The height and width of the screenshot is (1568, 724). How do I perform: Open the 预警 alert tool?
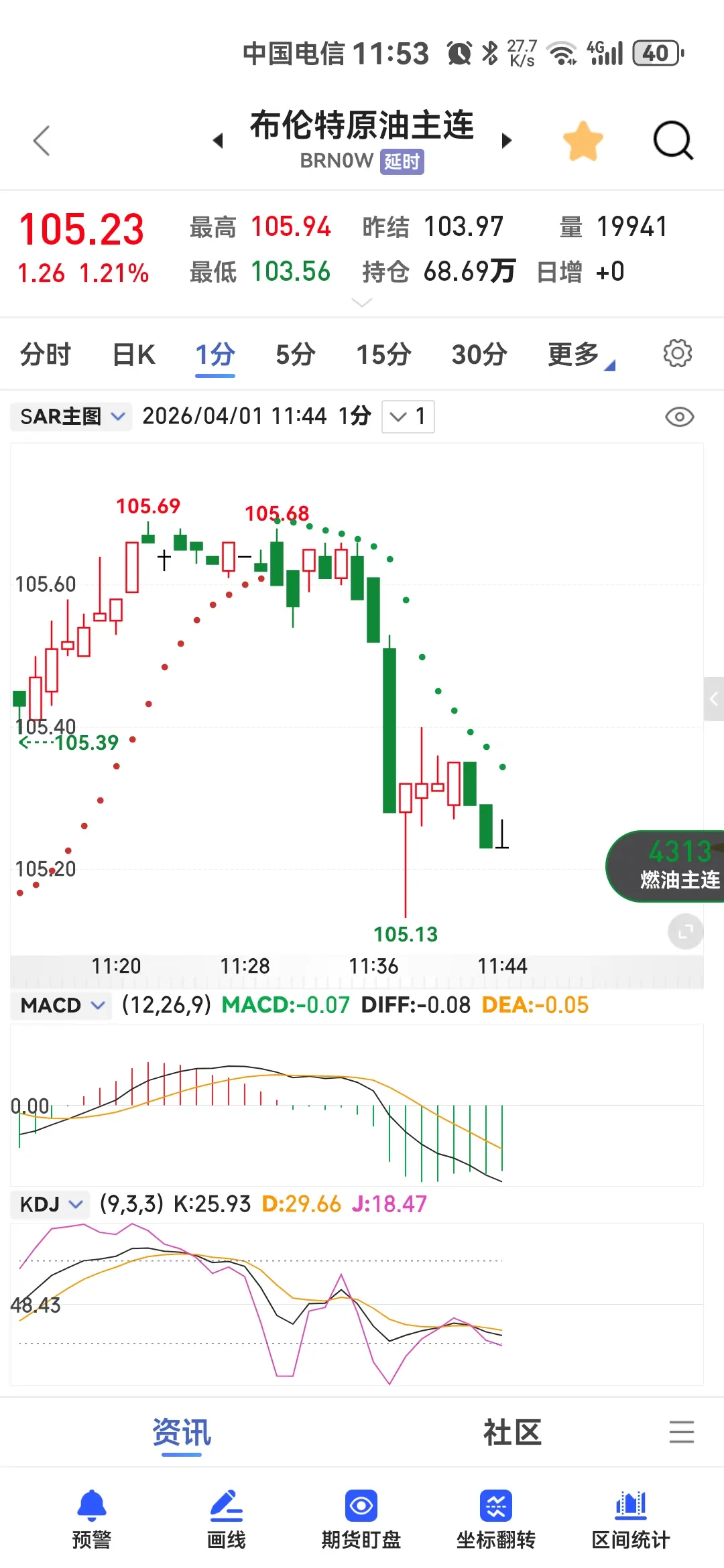pos(92,1518)
